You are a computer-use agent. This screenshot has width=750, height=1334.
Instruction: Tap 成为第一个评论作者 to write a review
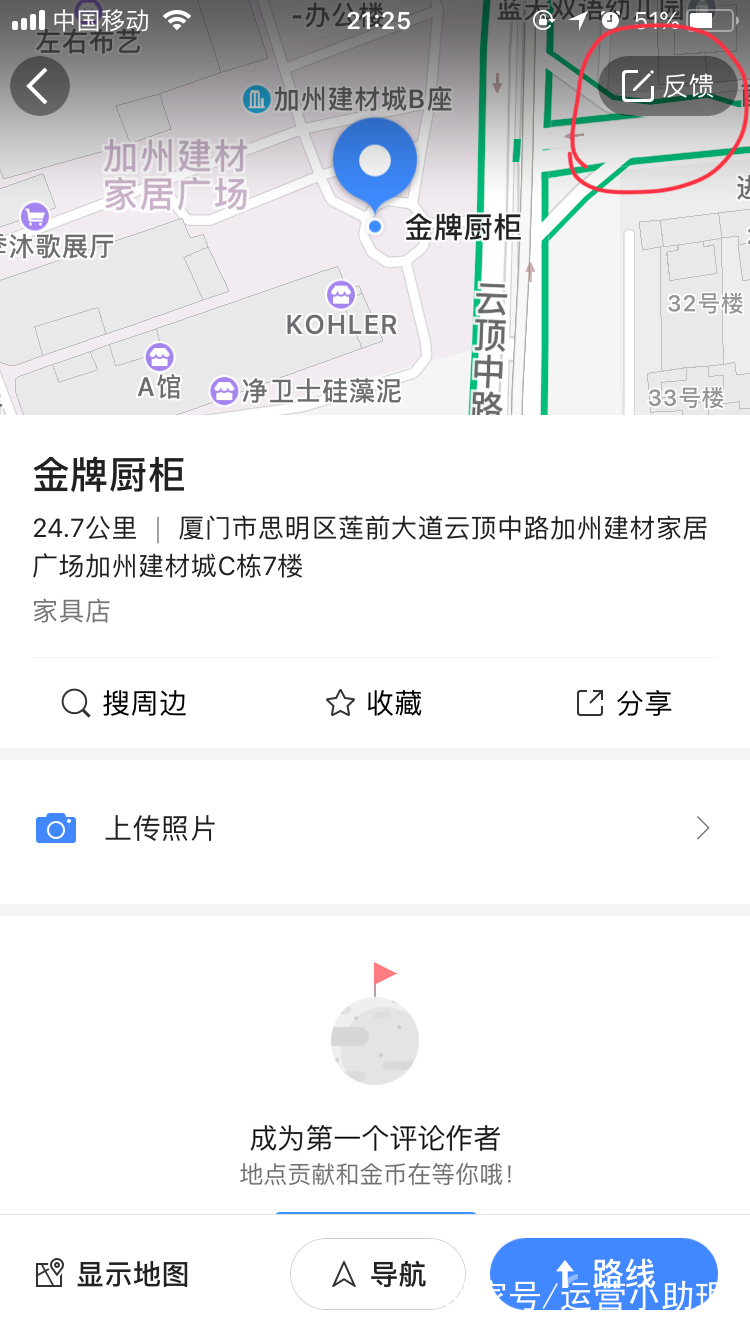click(x=375, y=1139)
